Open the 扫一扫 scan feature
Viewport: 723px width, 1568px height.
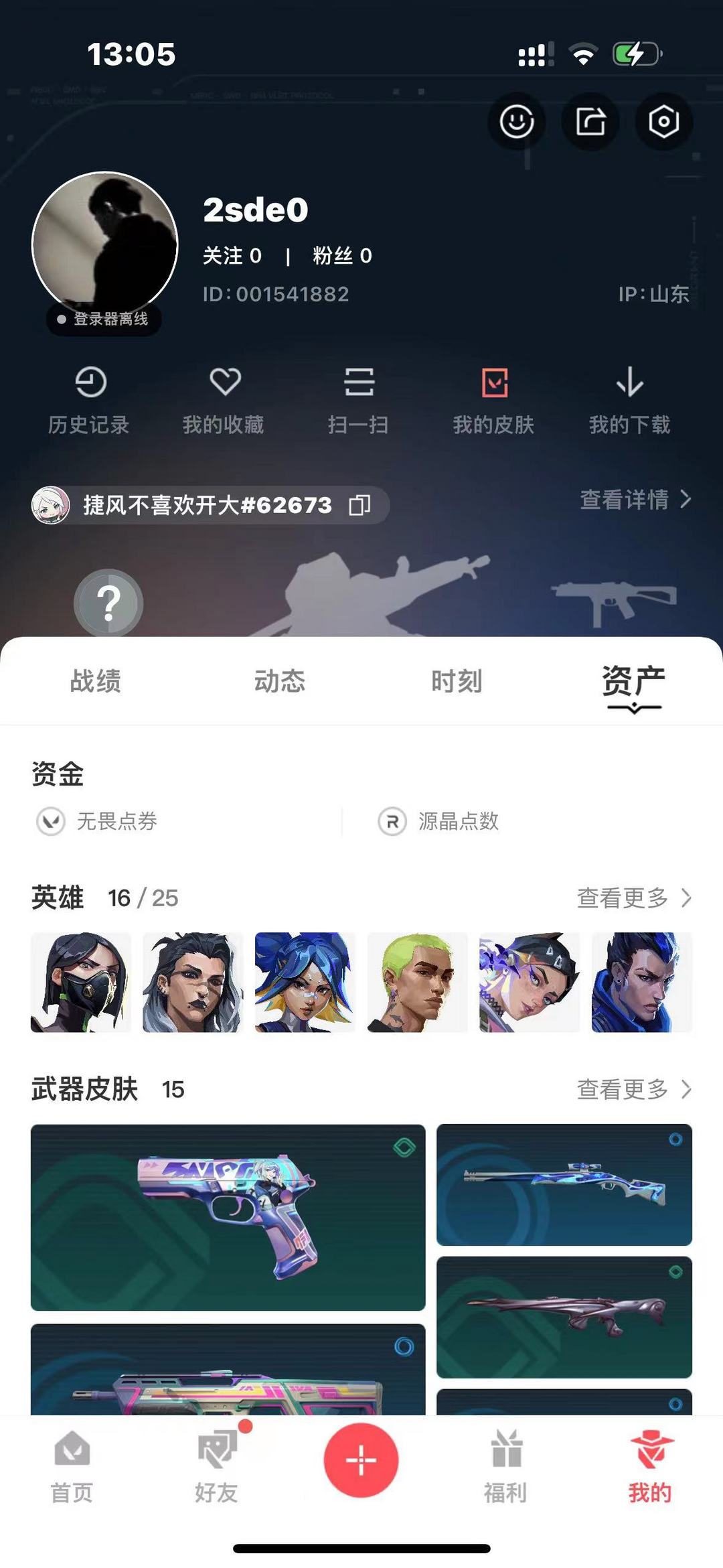pyautogui.click(x=359, y=399)
